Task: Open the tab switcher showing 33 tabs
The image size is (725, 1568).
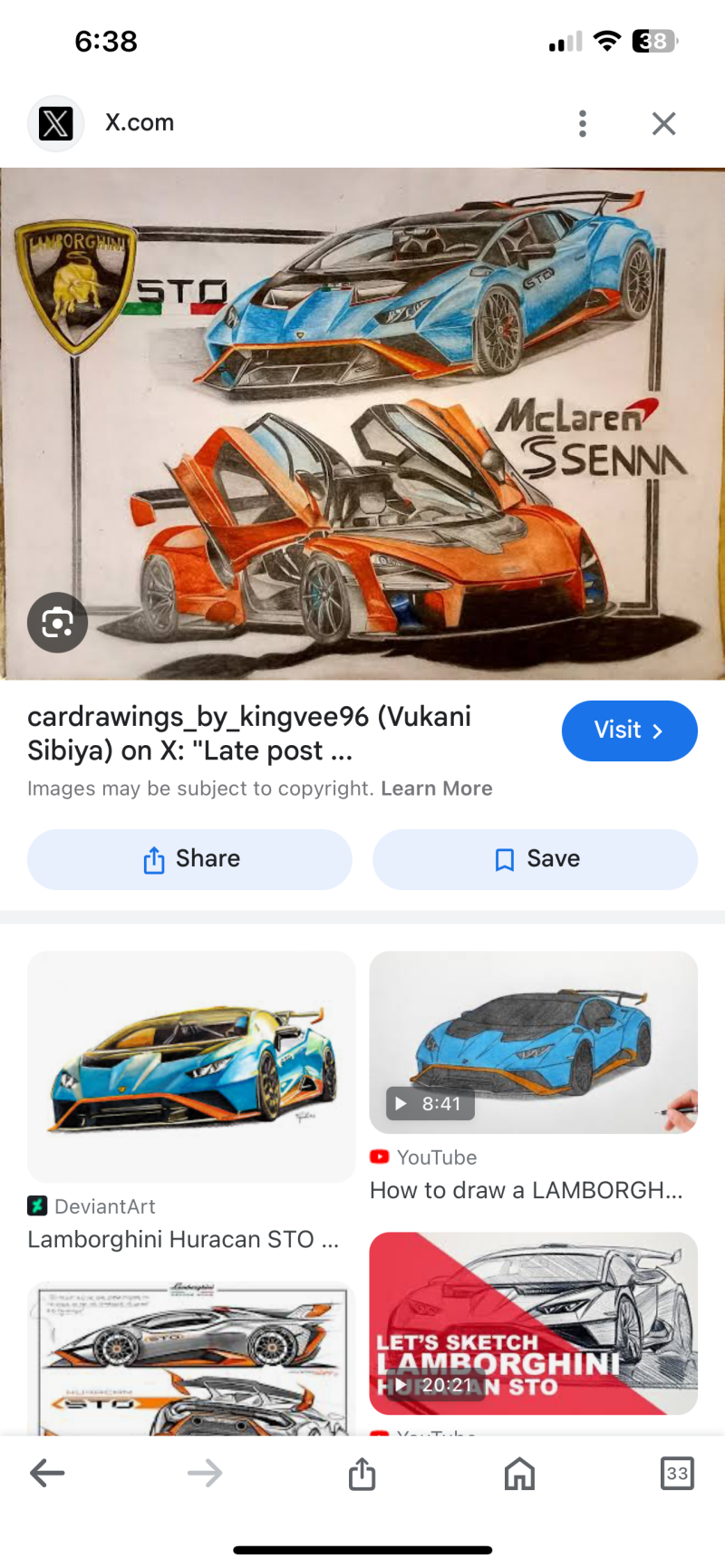Action: point(677,1473)
